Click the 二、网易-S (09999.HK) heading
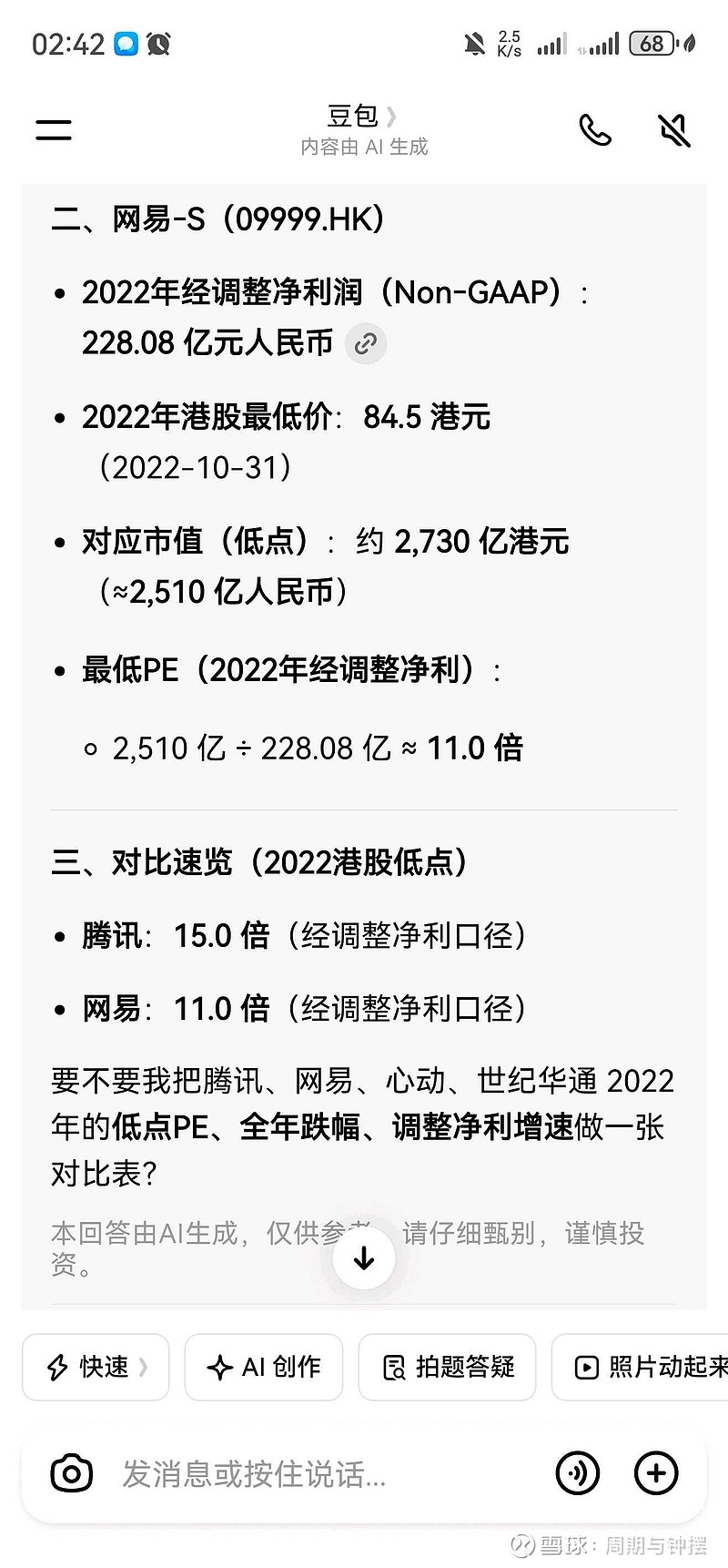This screenshot has width=728, height=1568. tap(217, 219)
